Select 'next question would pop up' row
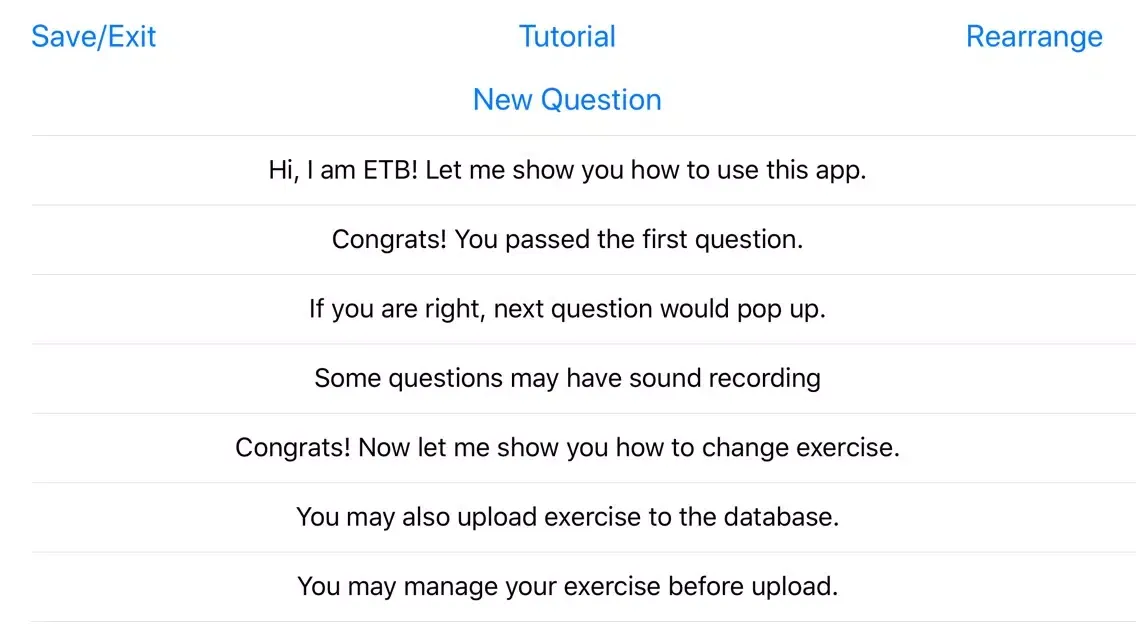The image size is (1136, 639). coord(567,309)
